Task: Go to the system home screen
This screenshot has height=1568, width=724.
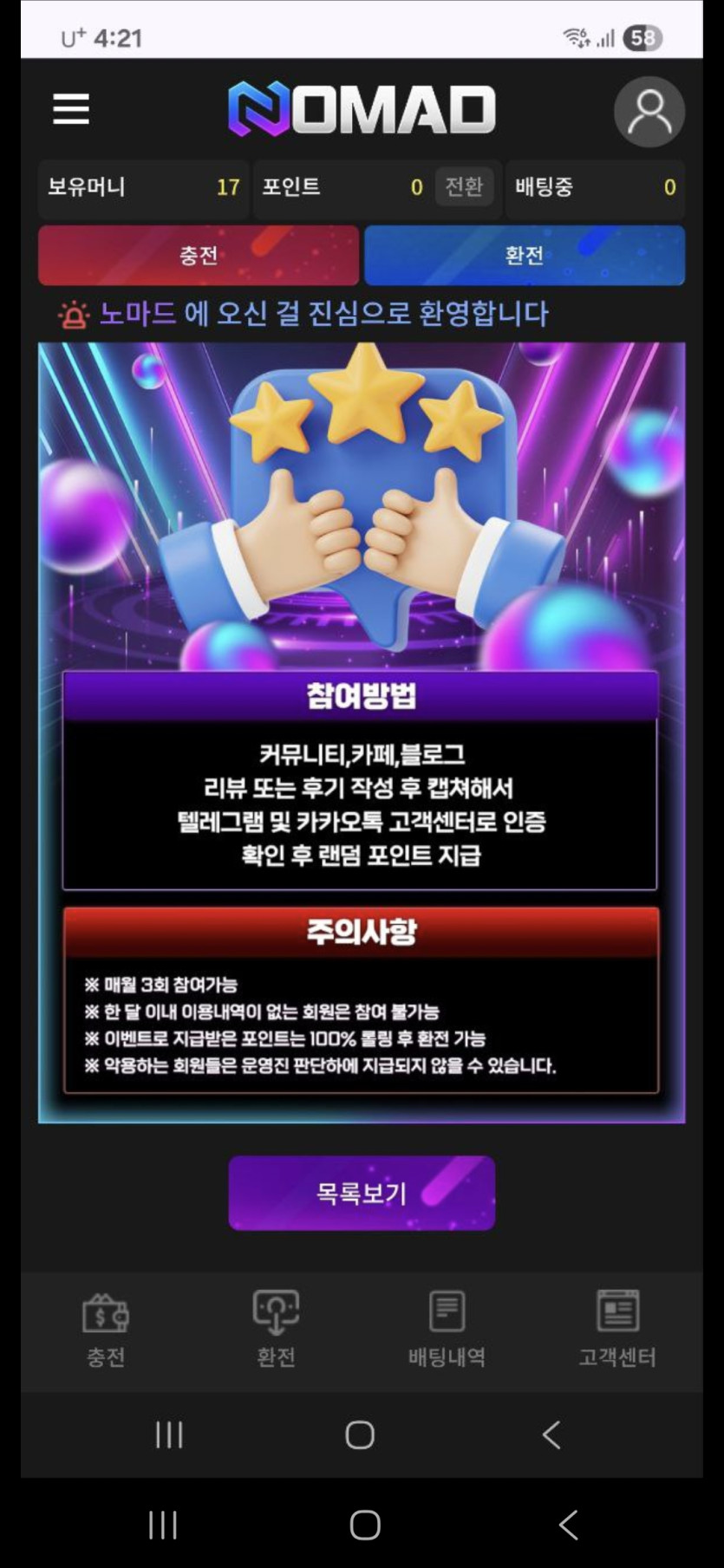Action: [x=364, y=1524]
